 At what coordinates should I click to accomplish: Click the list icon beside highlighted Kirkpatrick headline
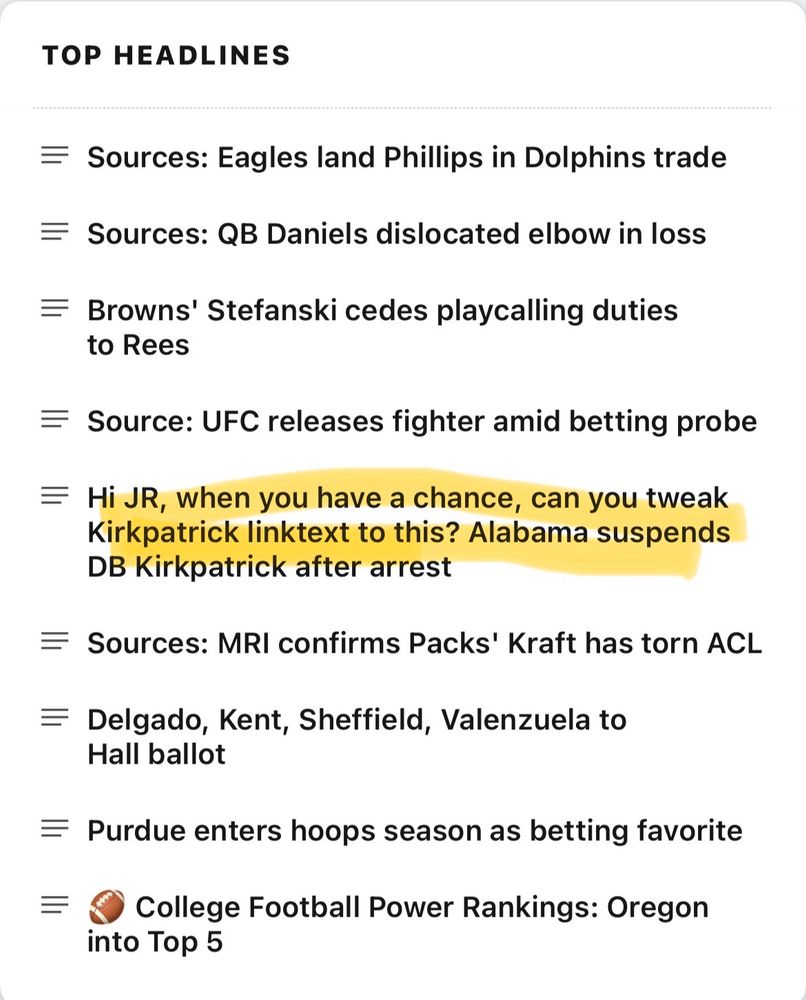54,496
